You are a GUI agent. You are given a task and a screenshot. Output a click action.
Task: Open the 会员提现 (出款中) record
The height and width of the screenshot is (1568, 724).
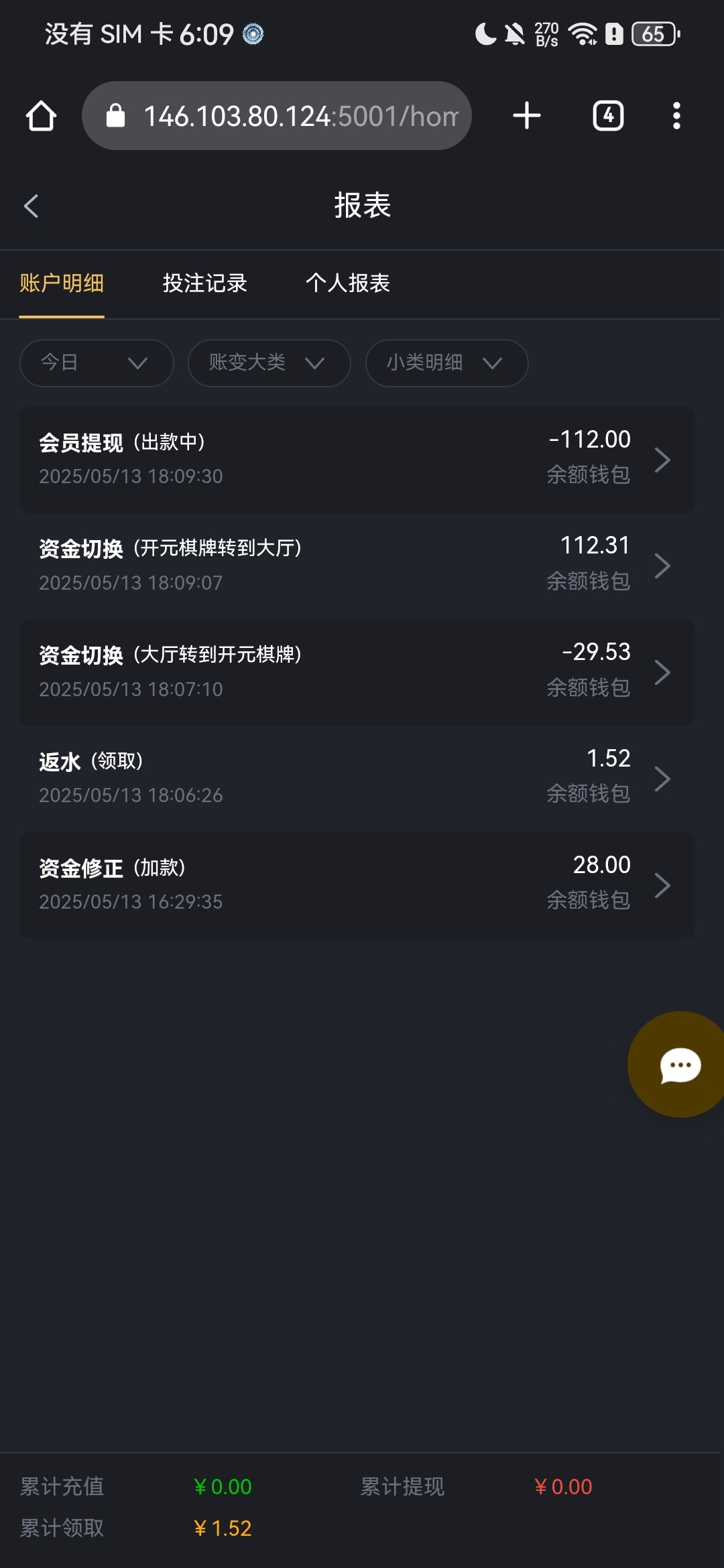357,460
